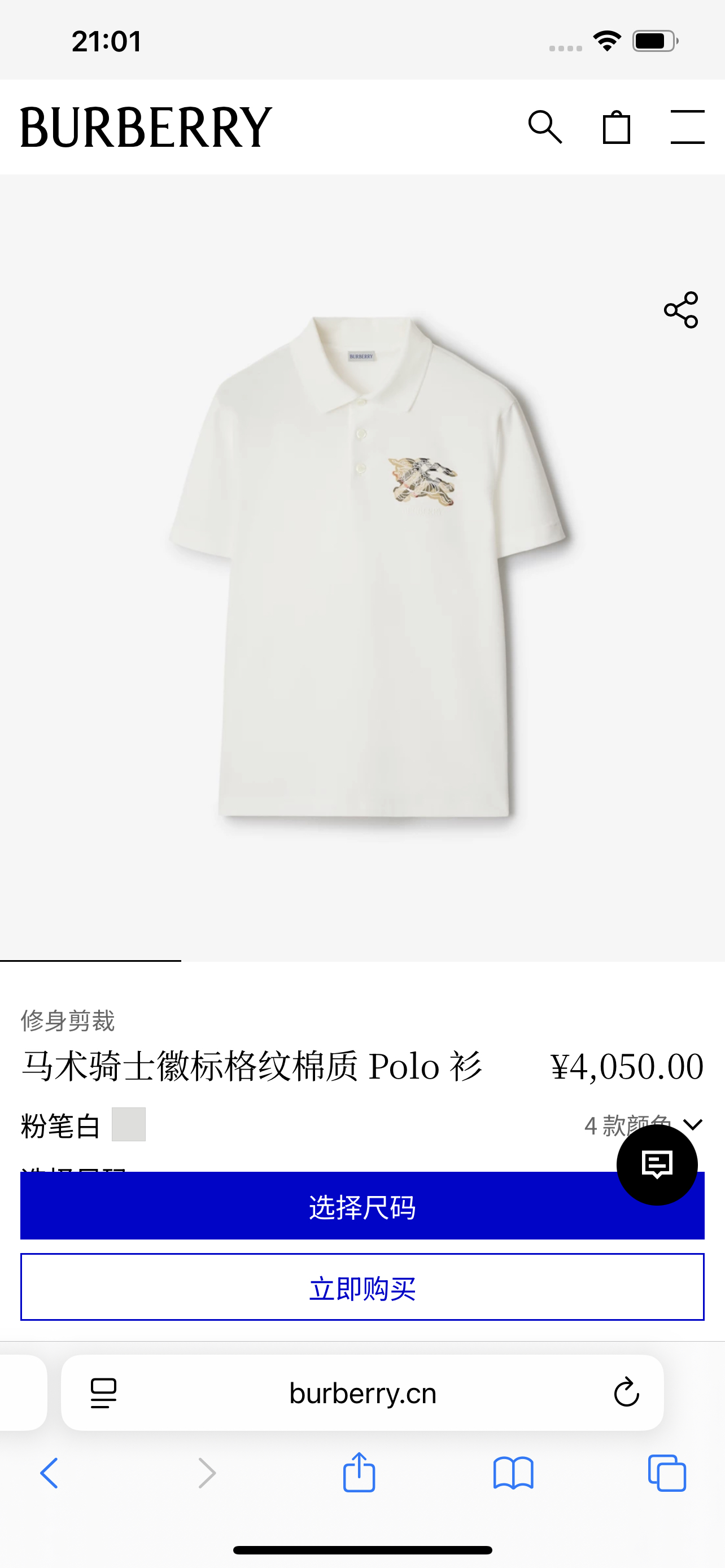This screenshot has width=725, height=1568.
Task: Go back to the previous page
Action: tap(49, 1473)
